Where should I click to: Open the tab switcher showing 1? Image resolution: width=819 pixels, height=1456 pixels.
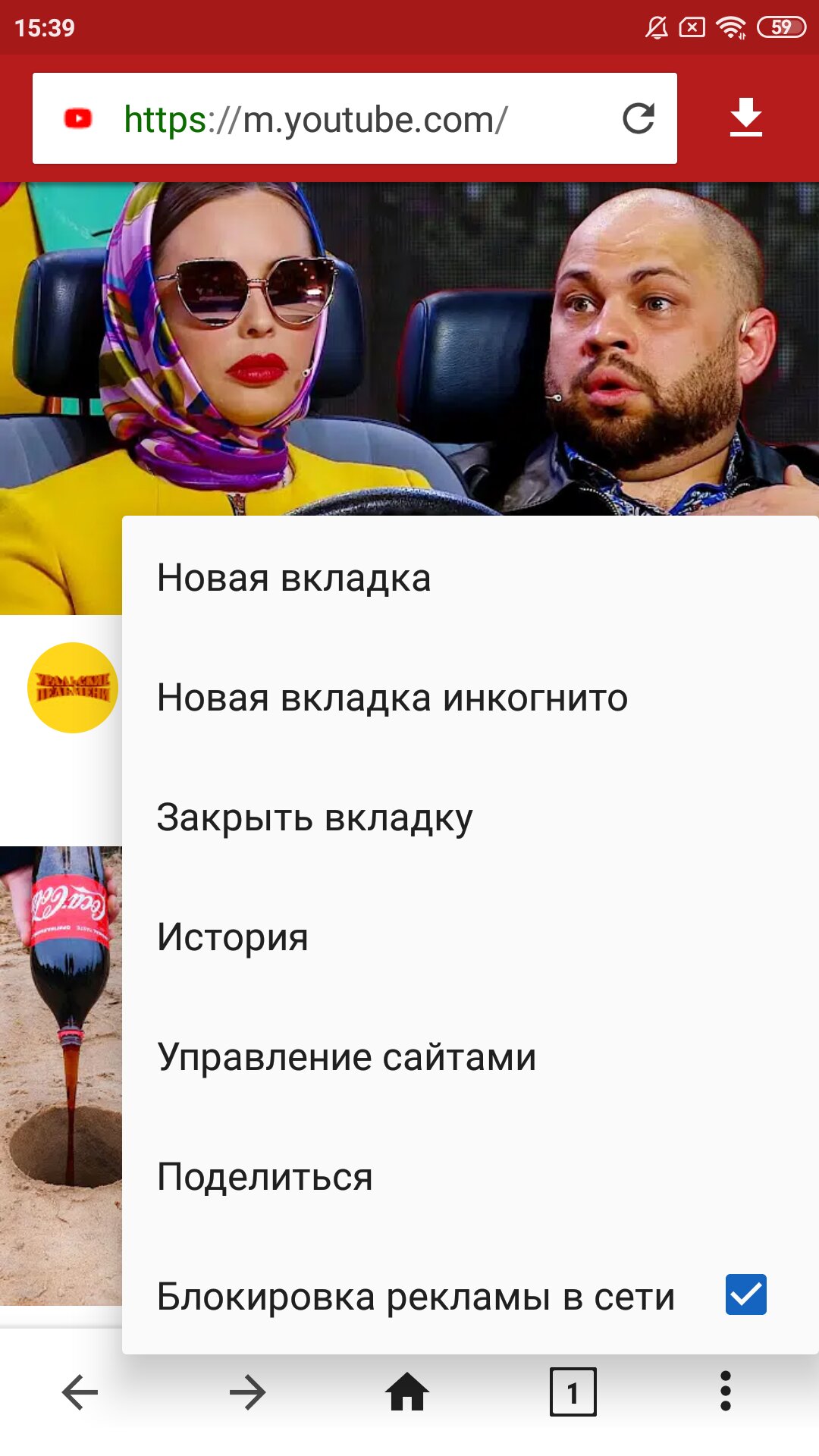pos(573,1392)
